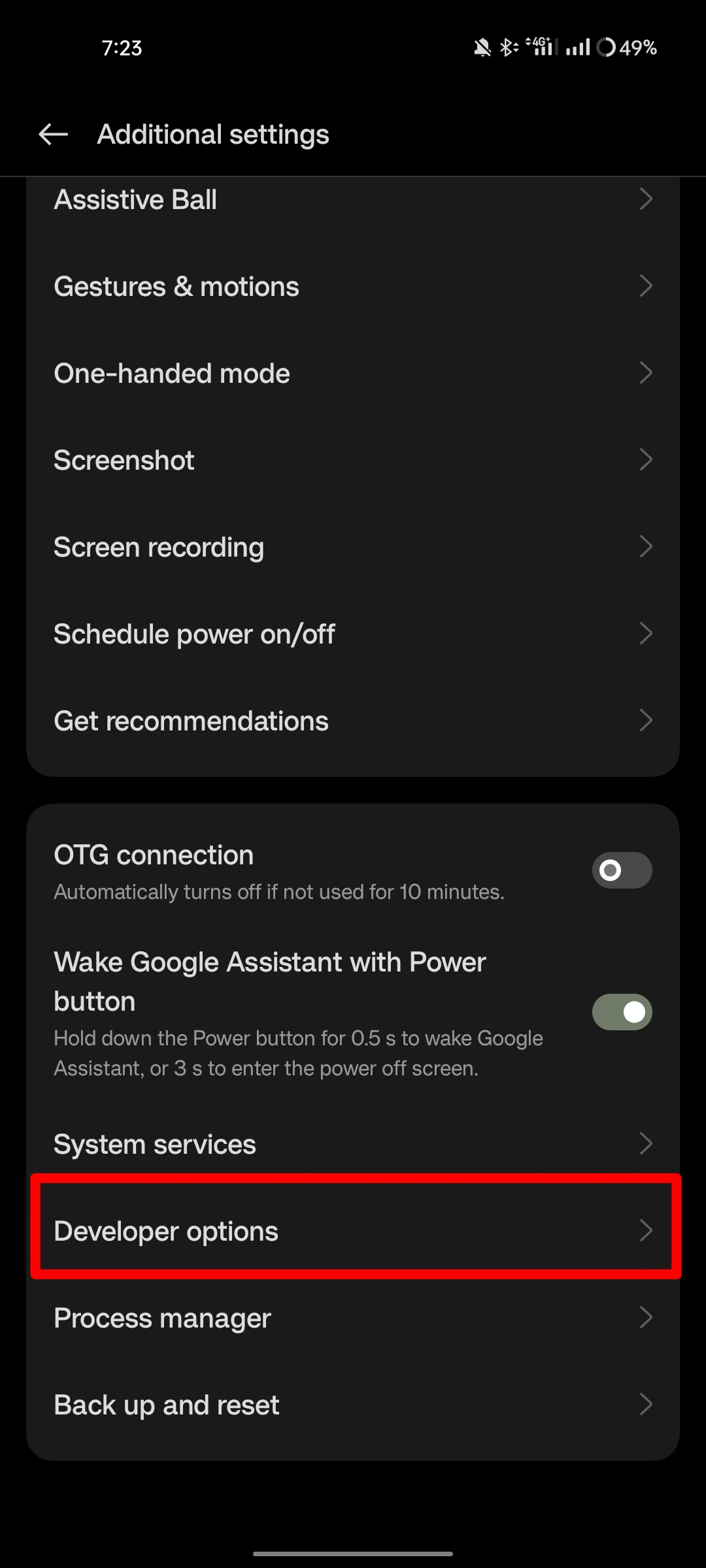
Task: Tap the clock showing 7:23
Action: (121, 47)
